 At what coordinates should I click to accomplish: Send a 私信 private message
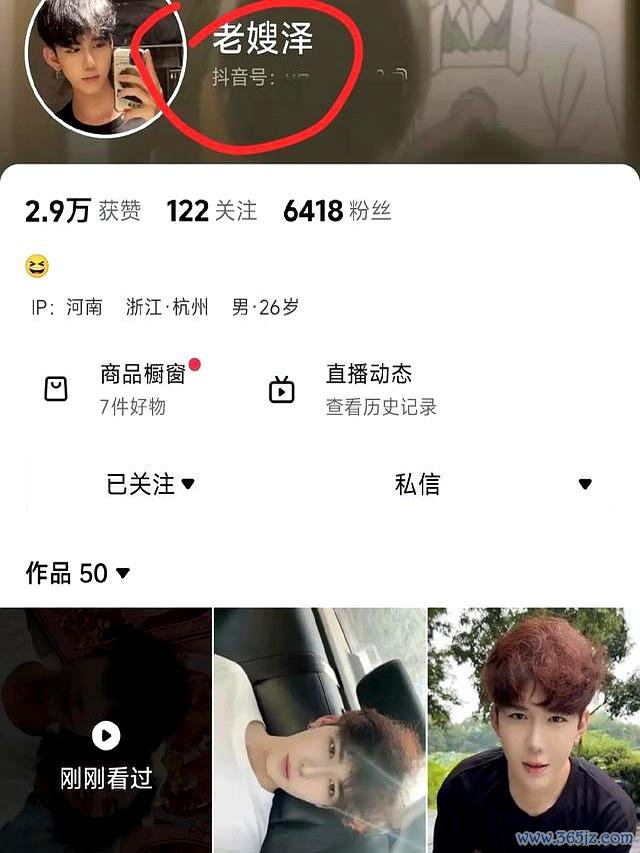point(417,484)
